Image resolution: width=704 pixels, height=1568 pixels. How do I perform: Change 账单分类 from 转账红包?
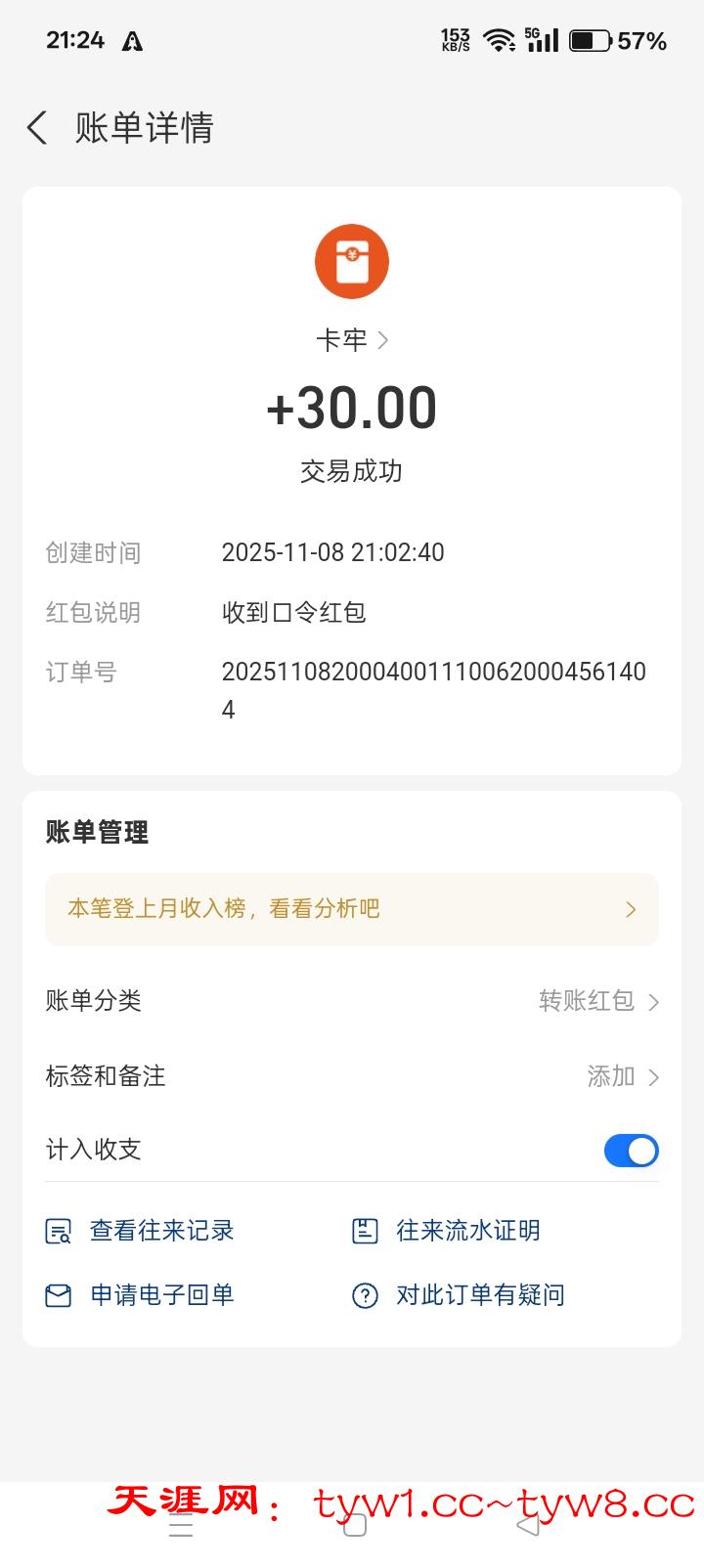coord(597,1001)
